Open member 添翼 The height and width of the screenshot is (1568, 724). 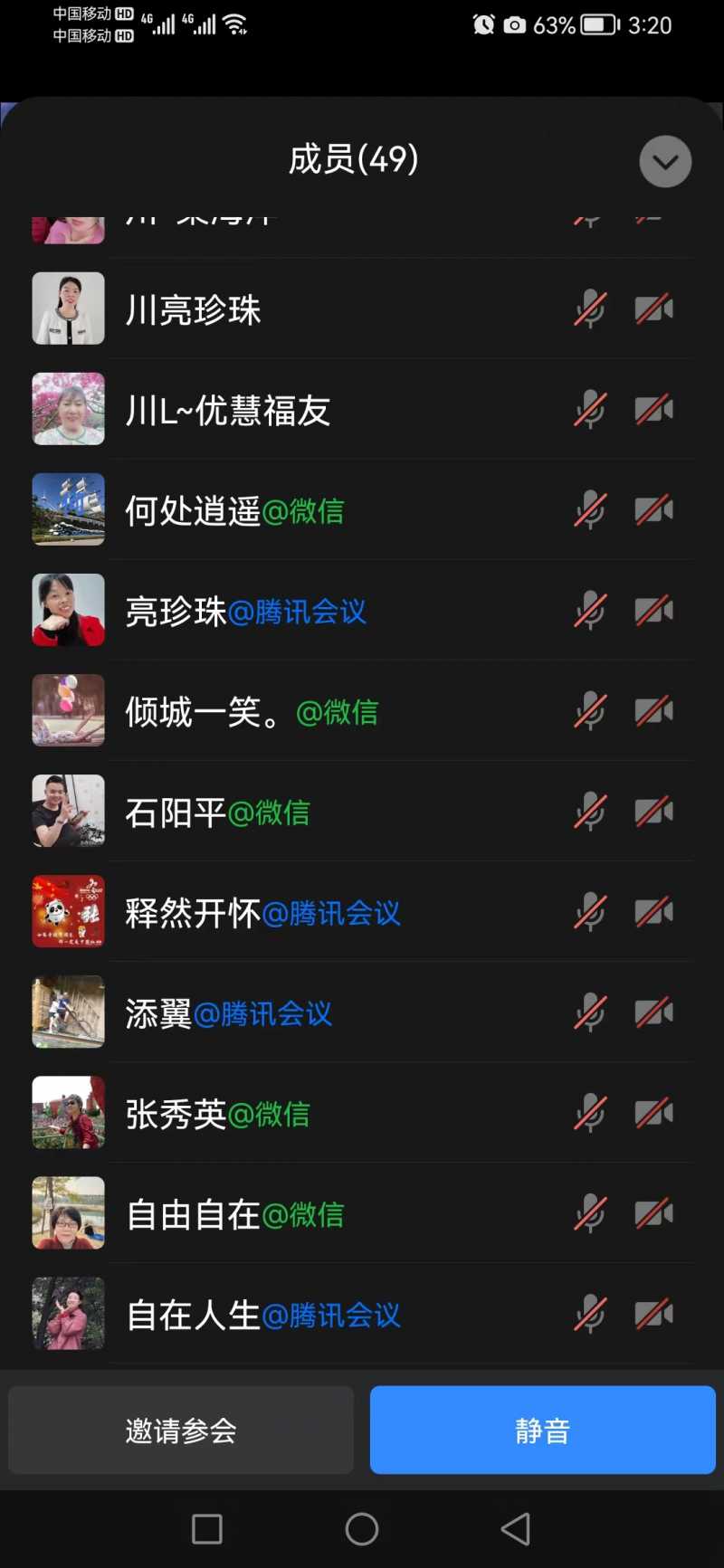click(x=229, y=1013)
